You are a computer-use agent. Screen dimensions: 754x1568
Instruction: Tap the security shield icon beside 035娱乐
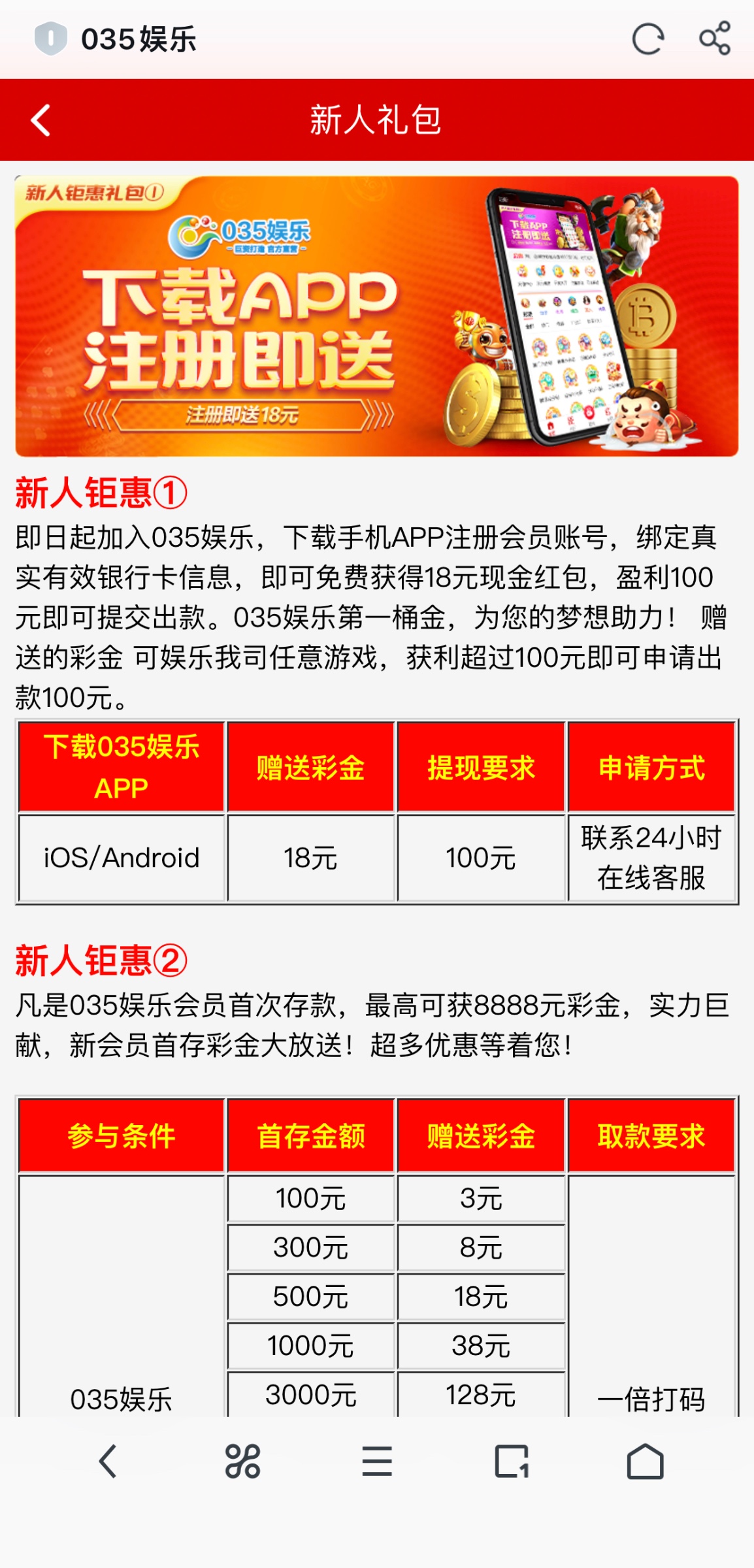pos(51,39)
